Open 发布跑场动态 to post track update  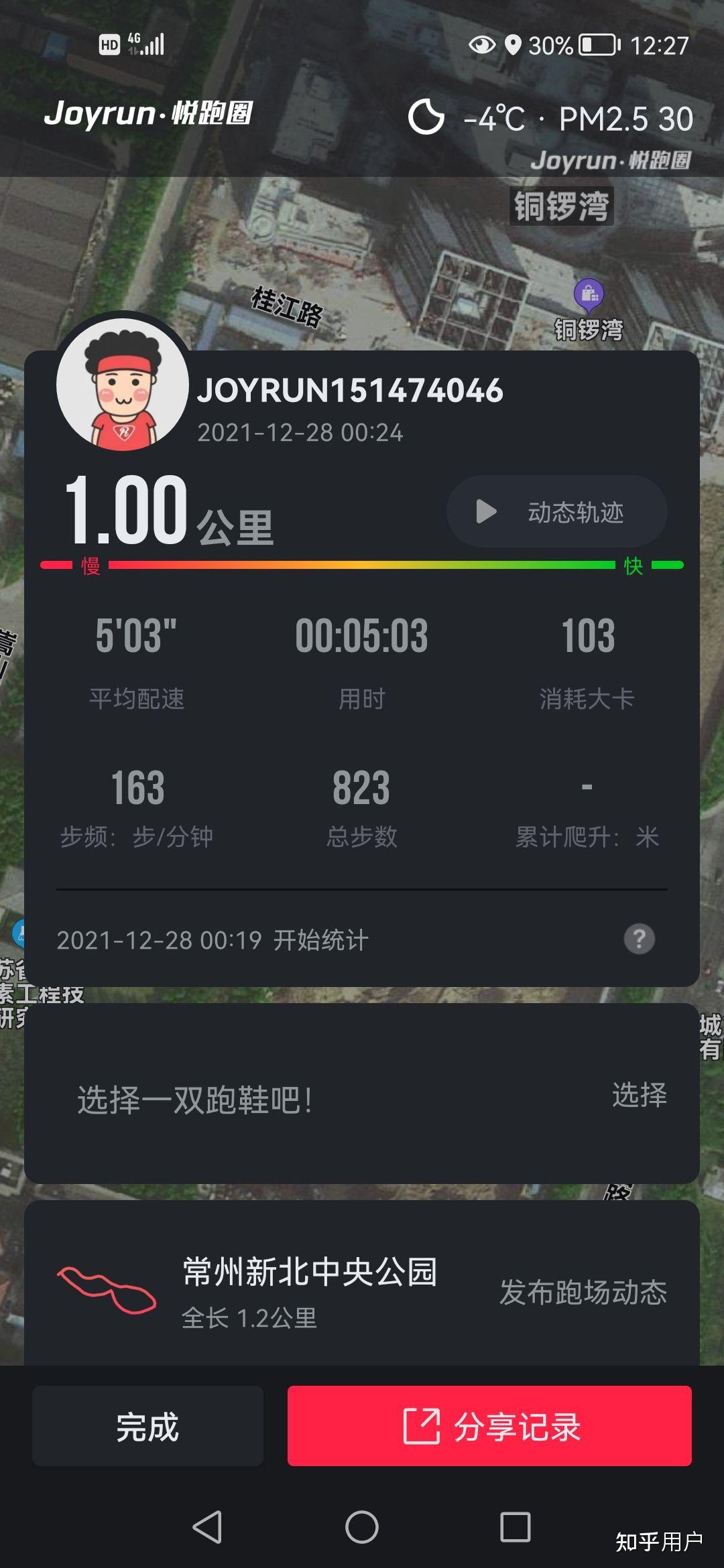[583, 1290]
